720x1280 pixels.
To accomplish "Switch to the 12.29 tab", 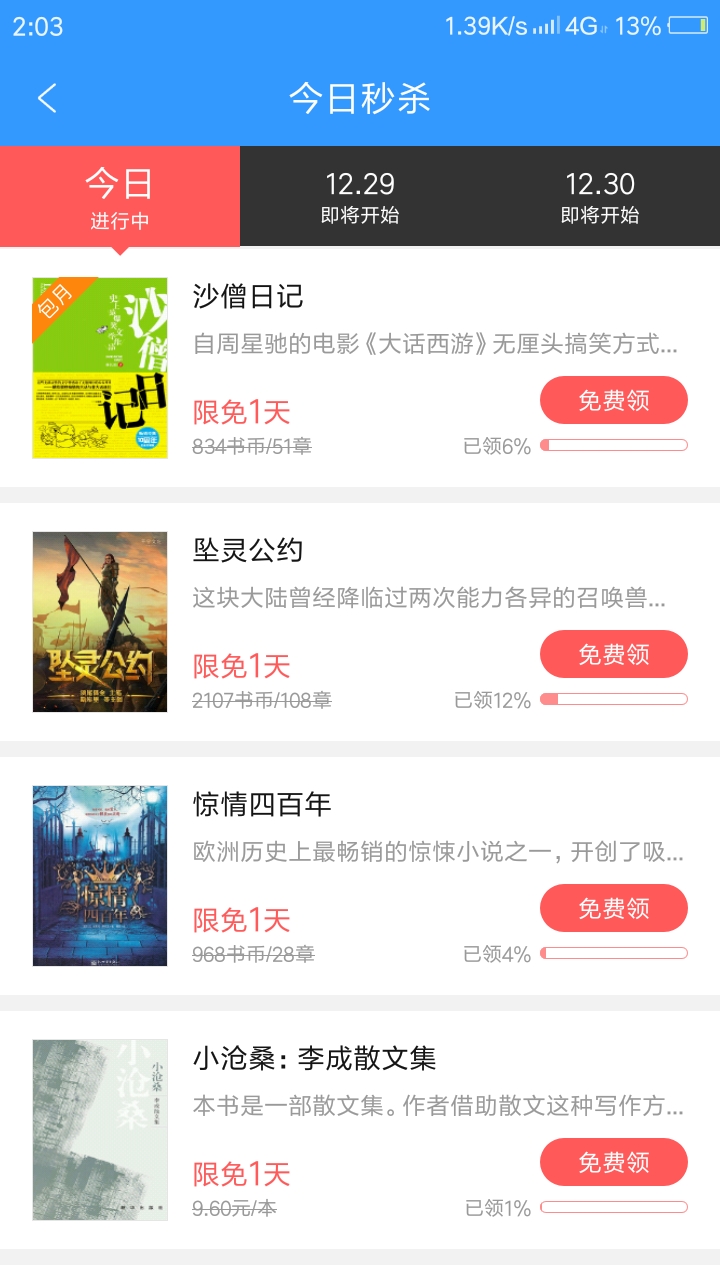I will coord(360,197).
